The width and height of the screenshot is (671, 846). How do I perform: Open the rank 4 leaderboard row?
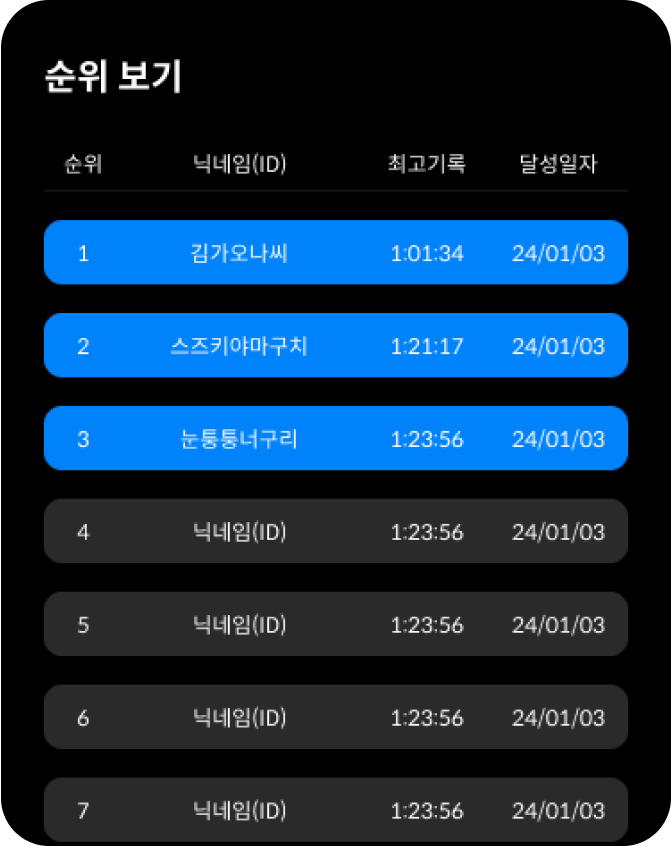[336, 532]
